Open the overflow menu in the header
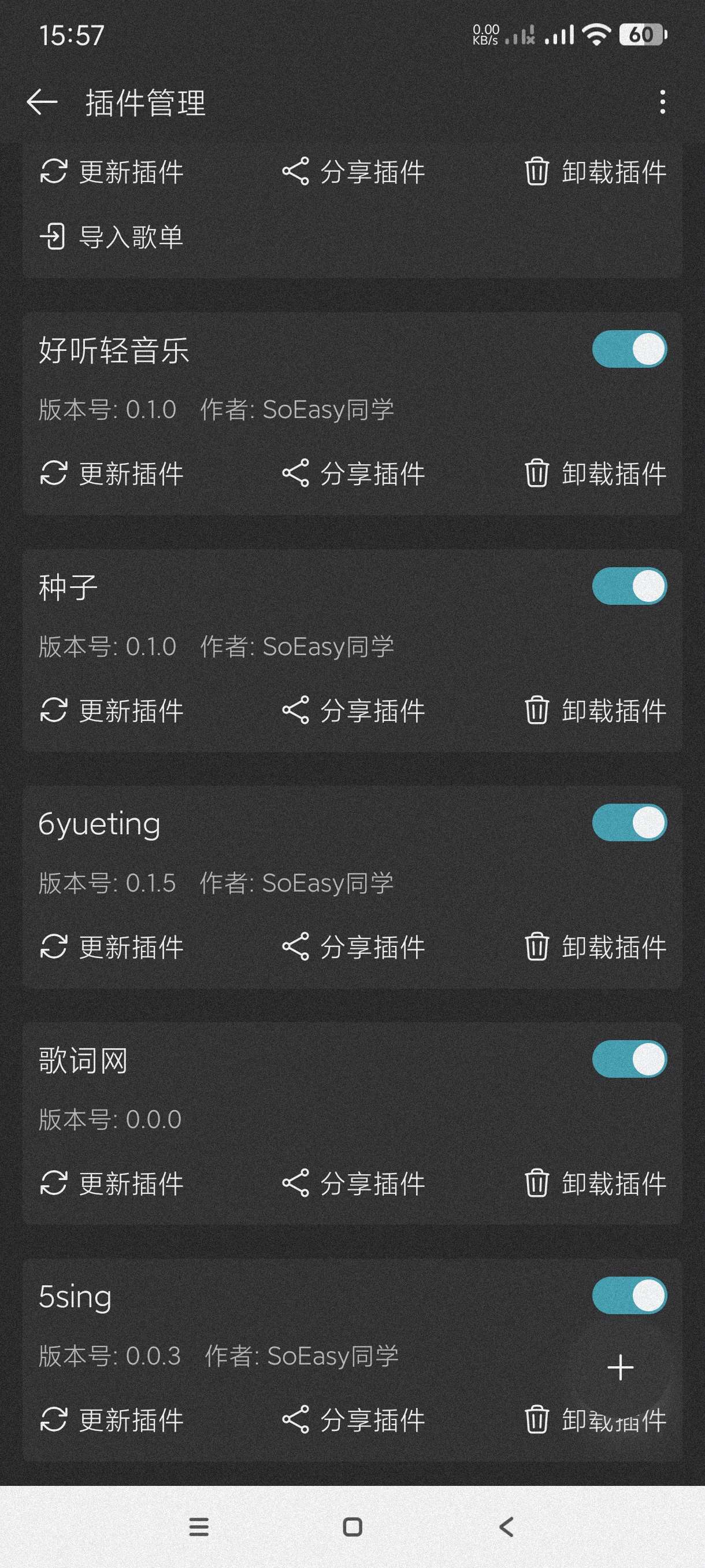The height and width of the screenshot is (1568, 705). [x=662, y=102]
